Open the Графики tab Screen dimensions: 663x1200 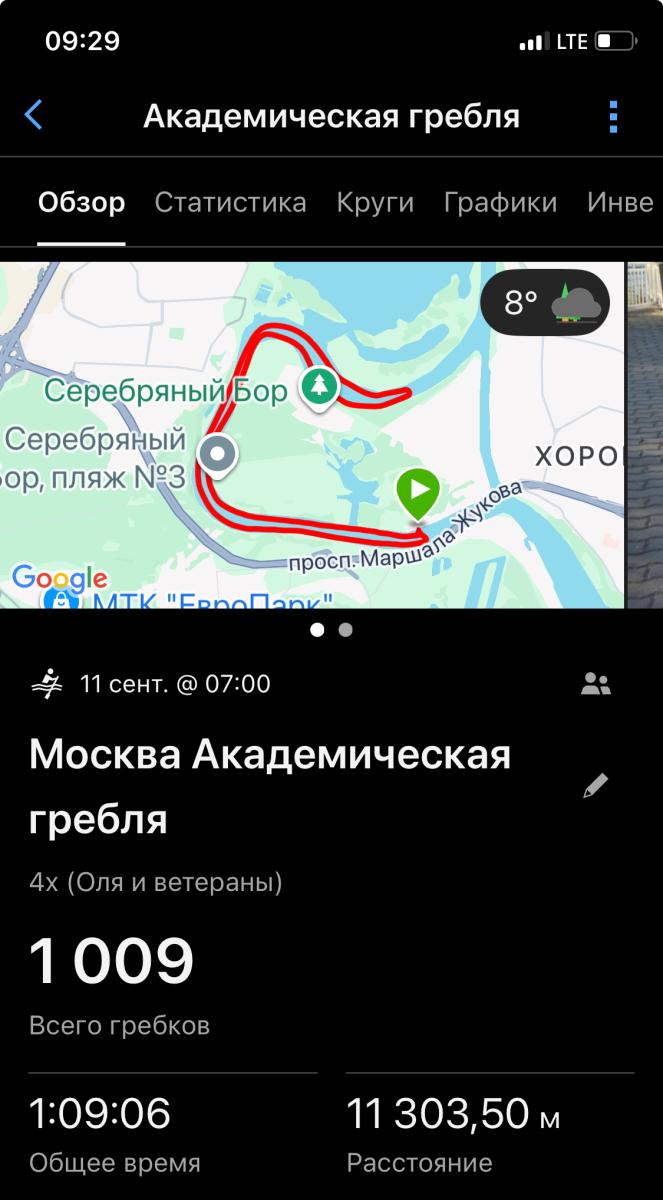coord(500,202)
